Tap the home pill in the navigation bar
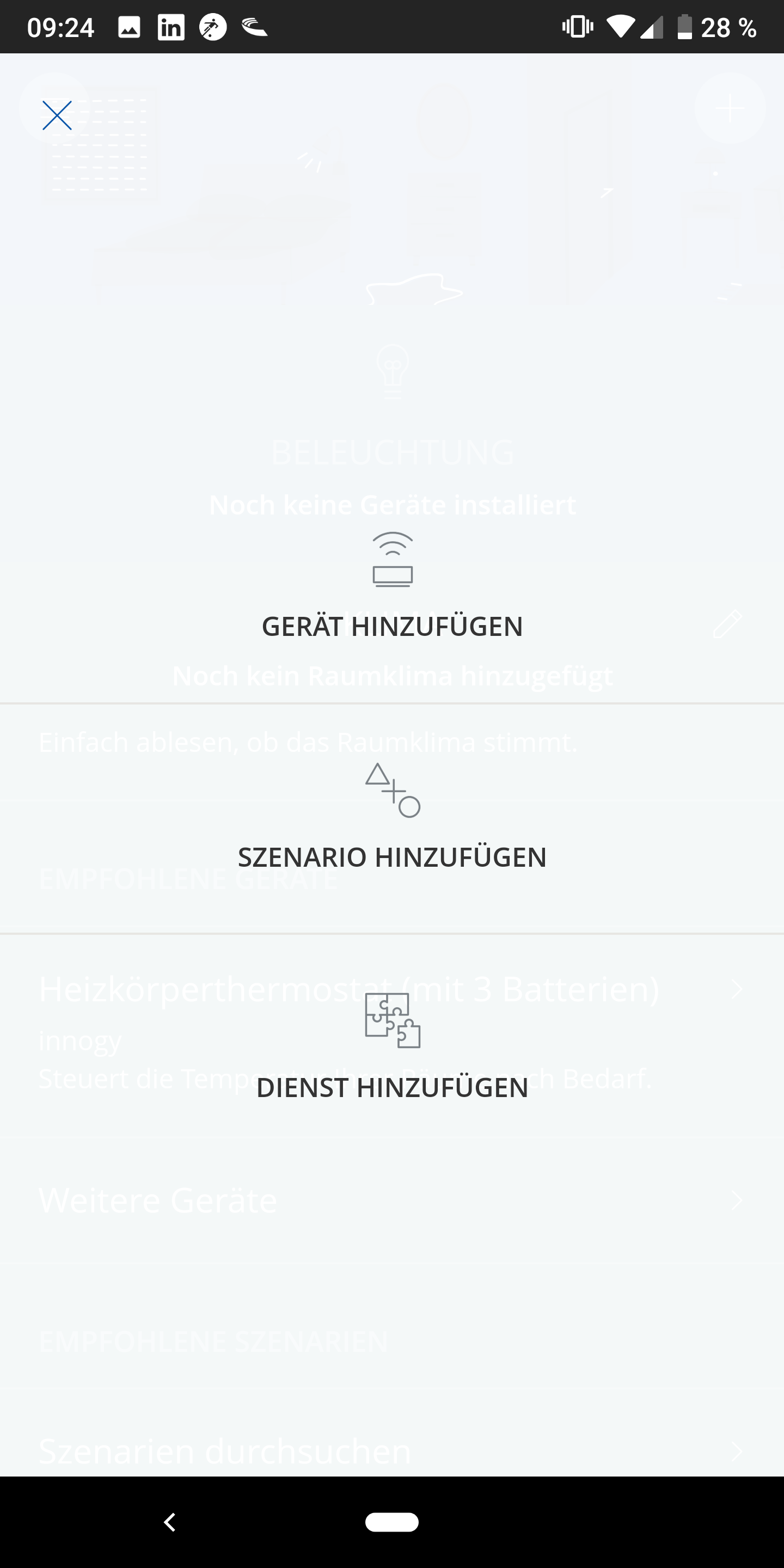 391,1522
